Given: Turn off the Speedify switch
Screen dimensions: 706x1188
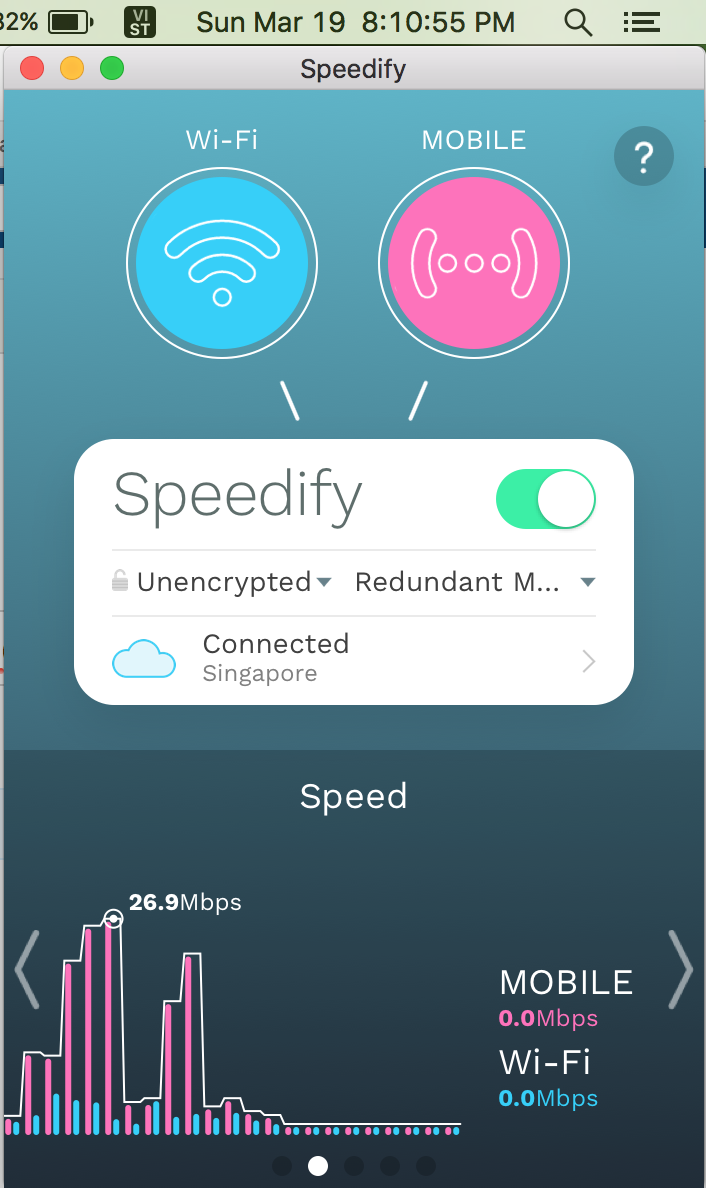Looking at the screenshot, I should tap(546, 500).
